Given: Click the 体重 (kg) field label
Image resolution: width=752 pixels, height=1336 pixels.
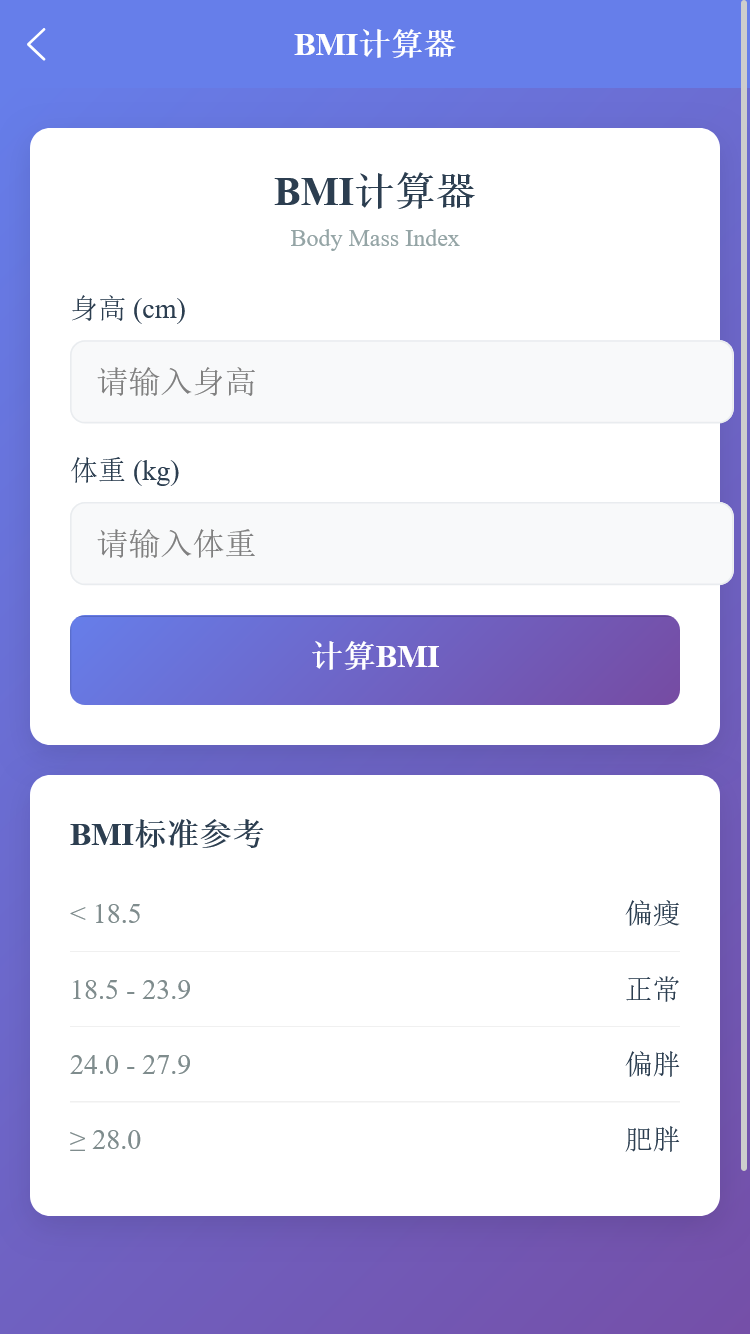Looking at the screenshot, I should [124, 472].
